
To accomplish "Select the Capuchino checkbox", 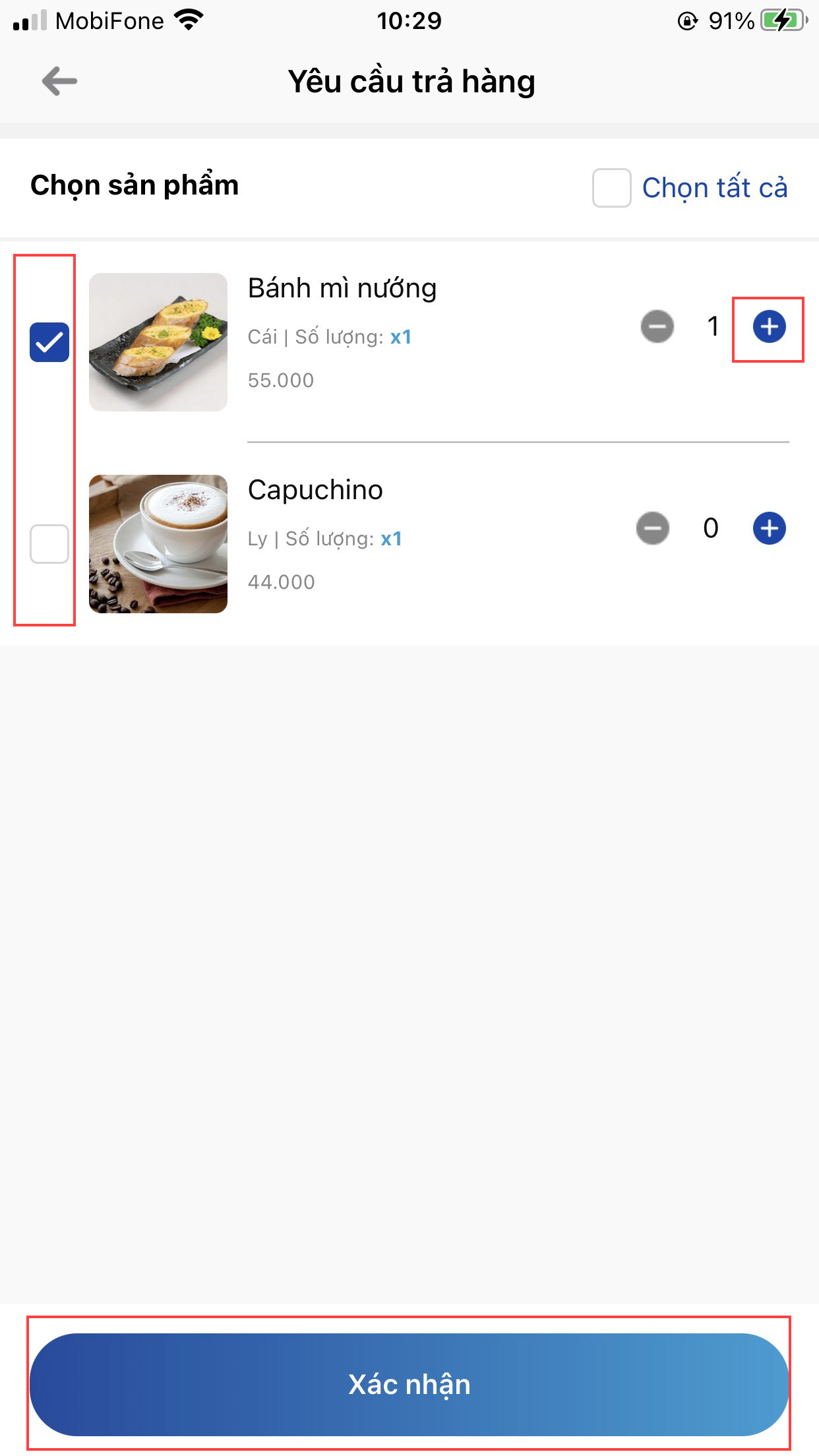I will pyautogui.click(x=49, y=544).
